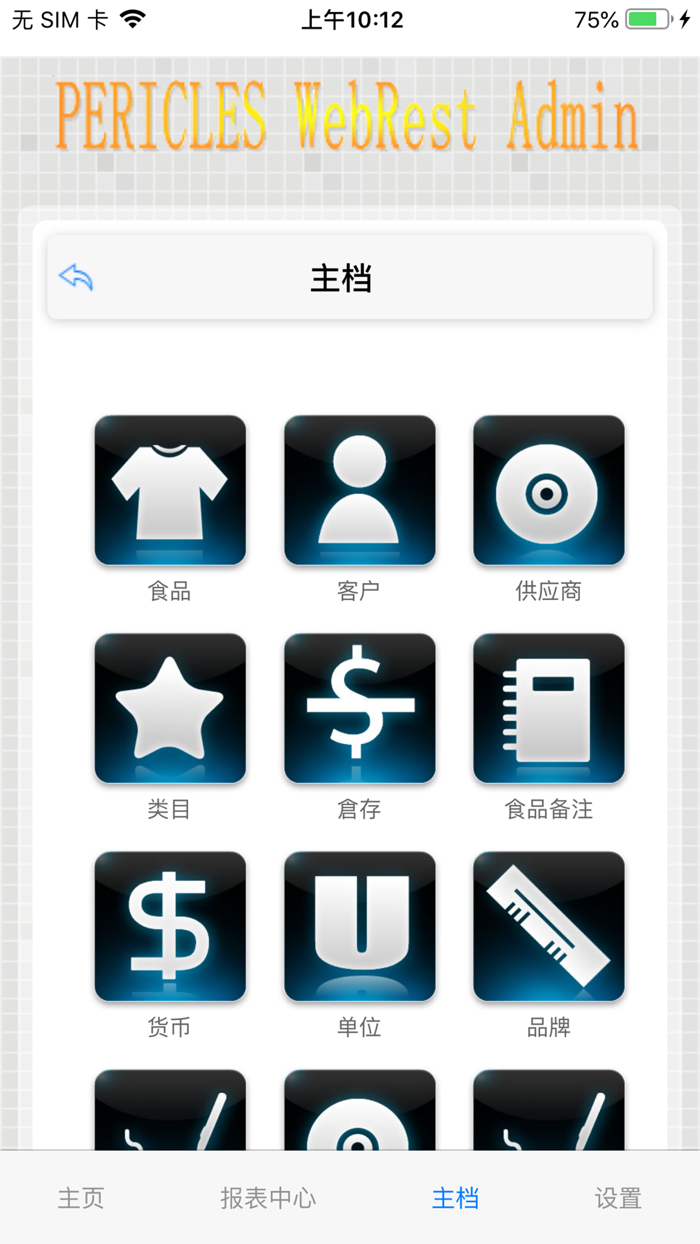Select the 主档 tab
The width and height of the screenshot is (700, 1244).
455,1198
